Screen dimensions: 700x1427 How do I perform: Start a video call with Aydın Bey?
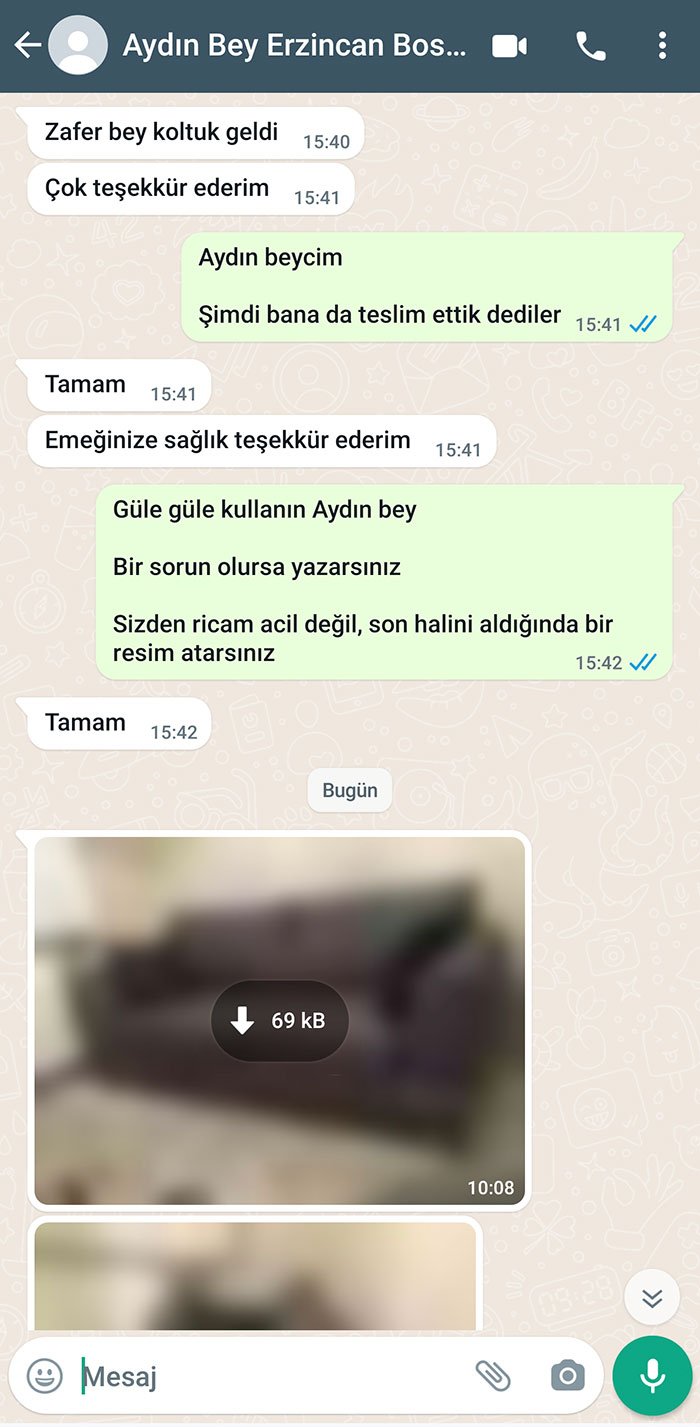[x=509, y=46]
